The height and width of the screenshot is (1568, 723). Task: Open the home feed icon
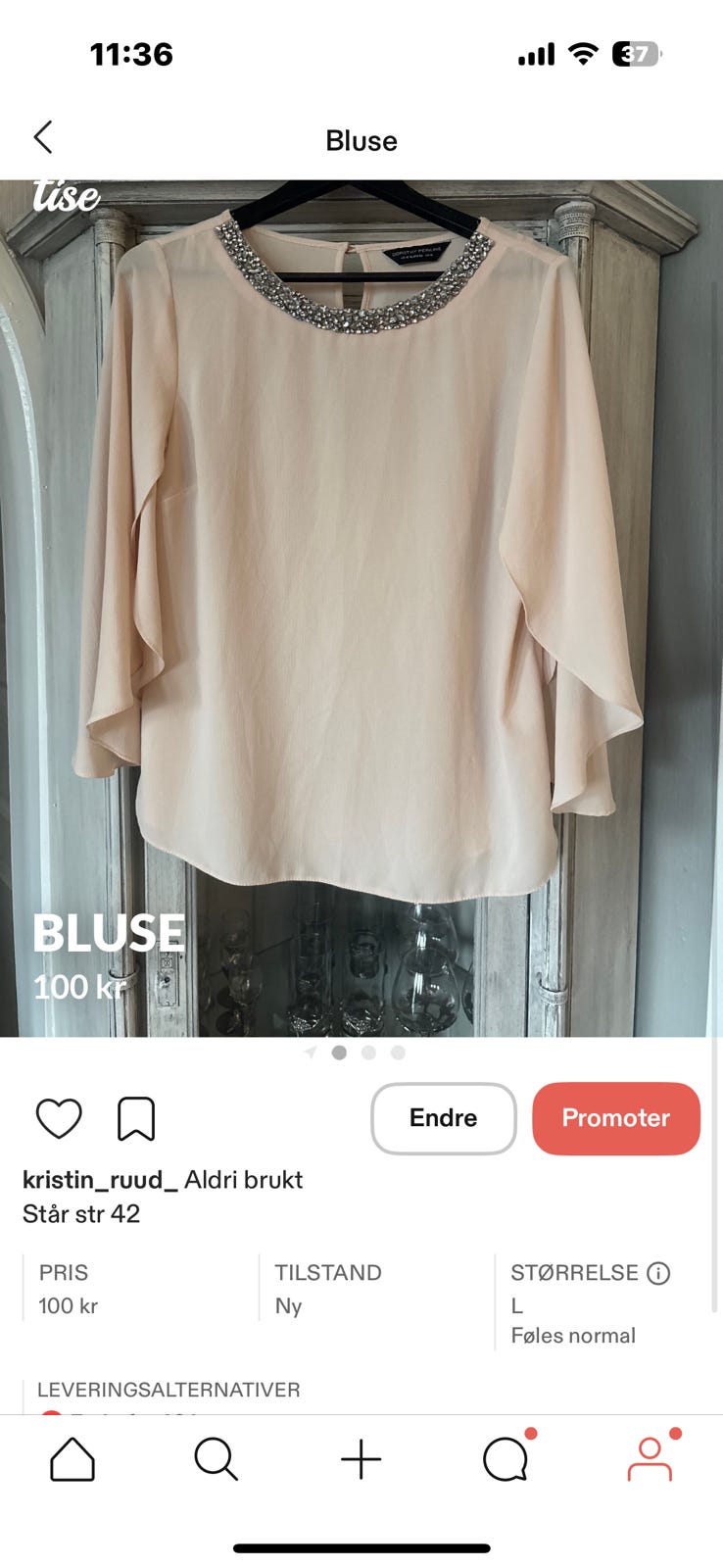pos(72,1458)
